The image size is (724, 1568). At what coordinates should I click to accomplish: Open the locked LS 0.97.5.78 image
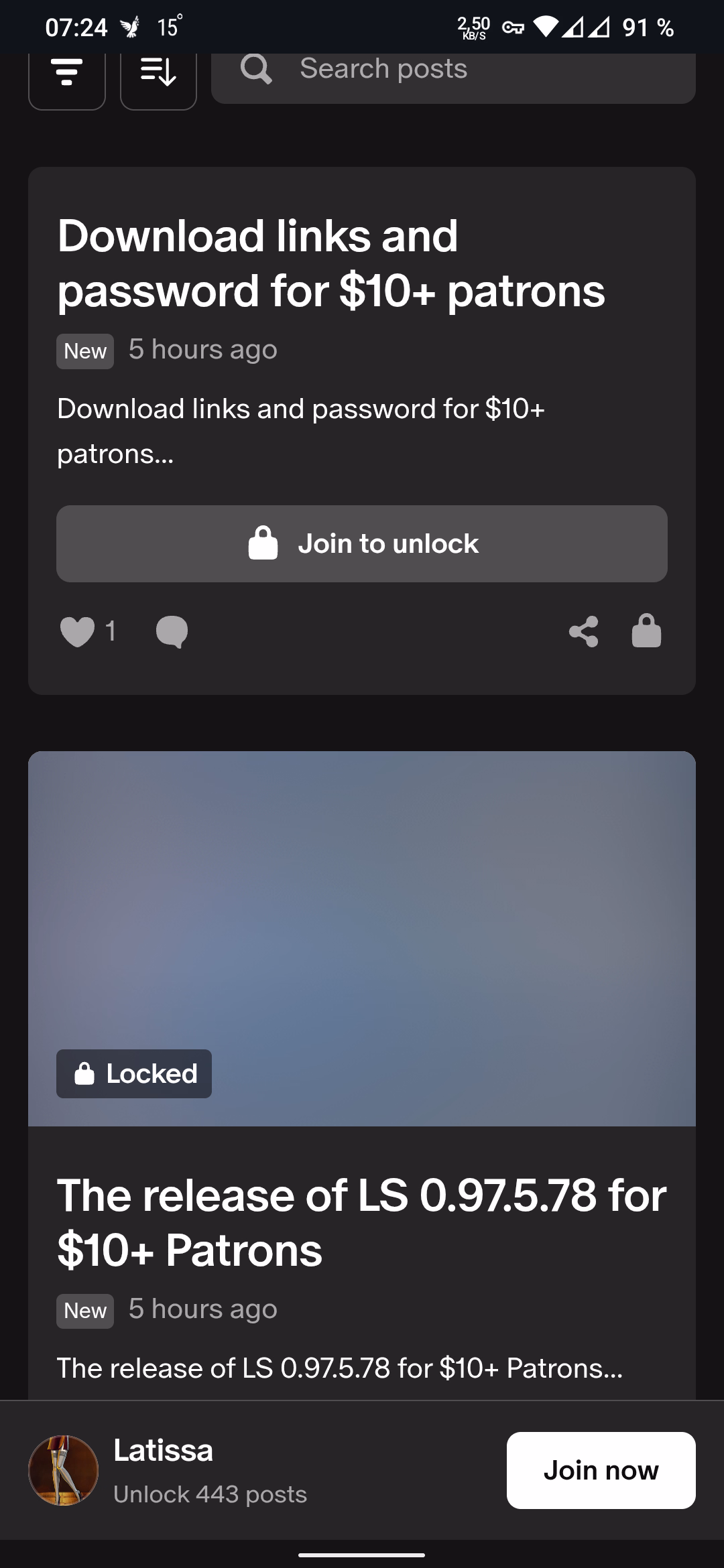(362, 938)
